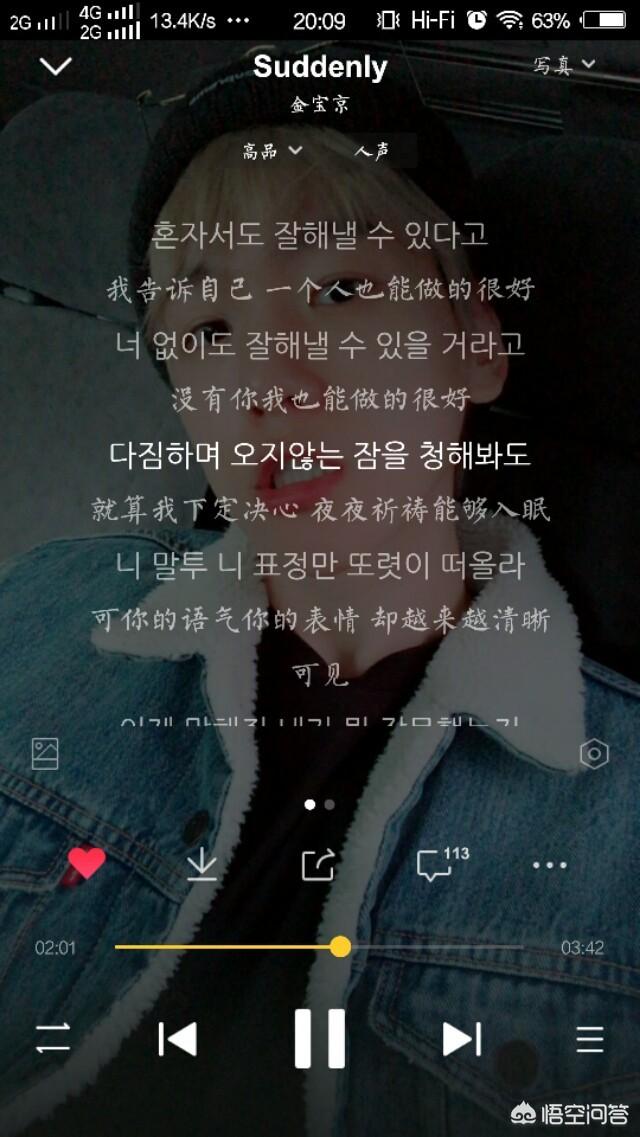
Task: Open the 写真 dropdown
Action: (564, 65)
